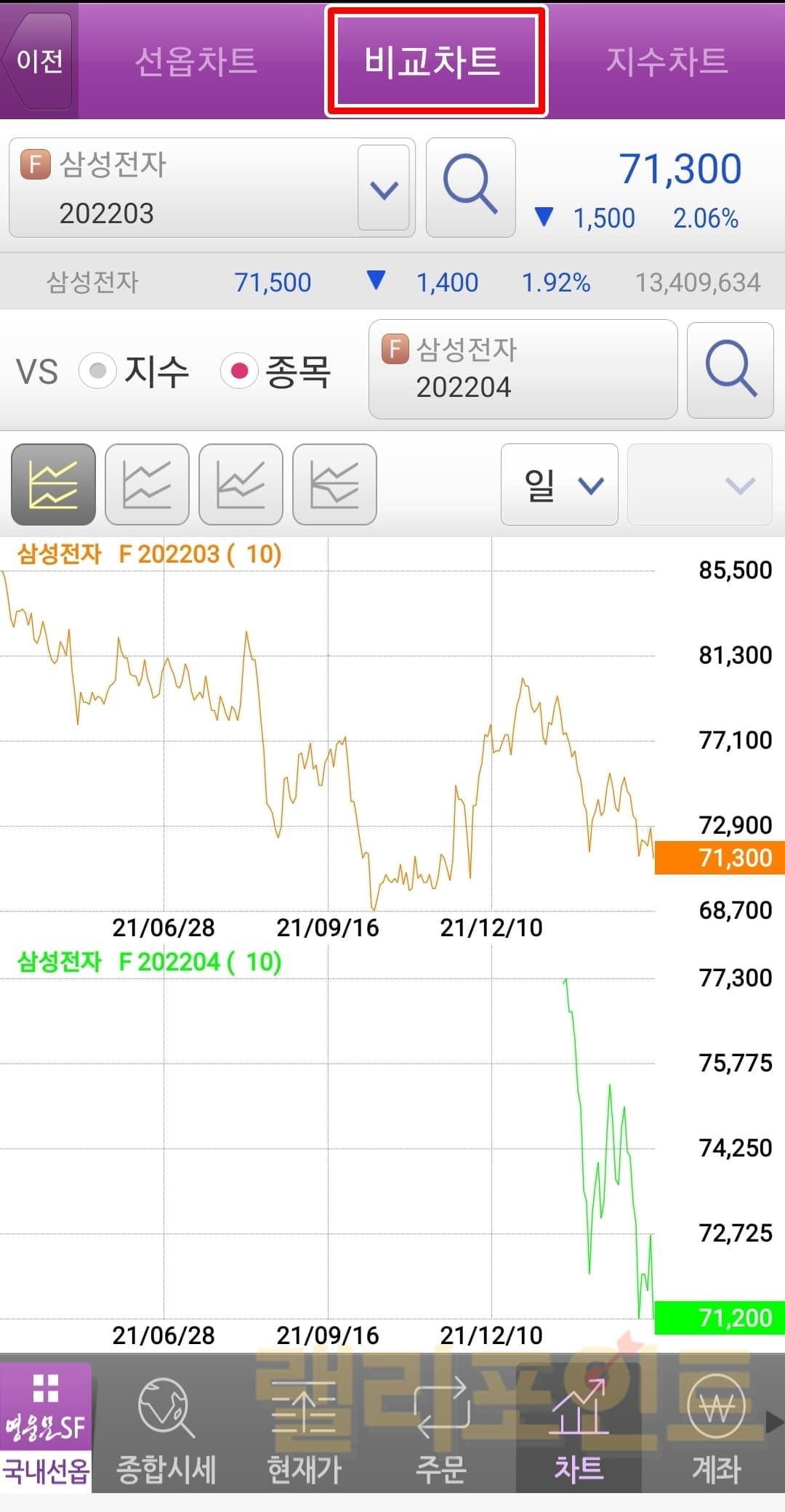785x1512 pixels.
Task: Switch to the second chart layout button
Action: pos(147,484)
